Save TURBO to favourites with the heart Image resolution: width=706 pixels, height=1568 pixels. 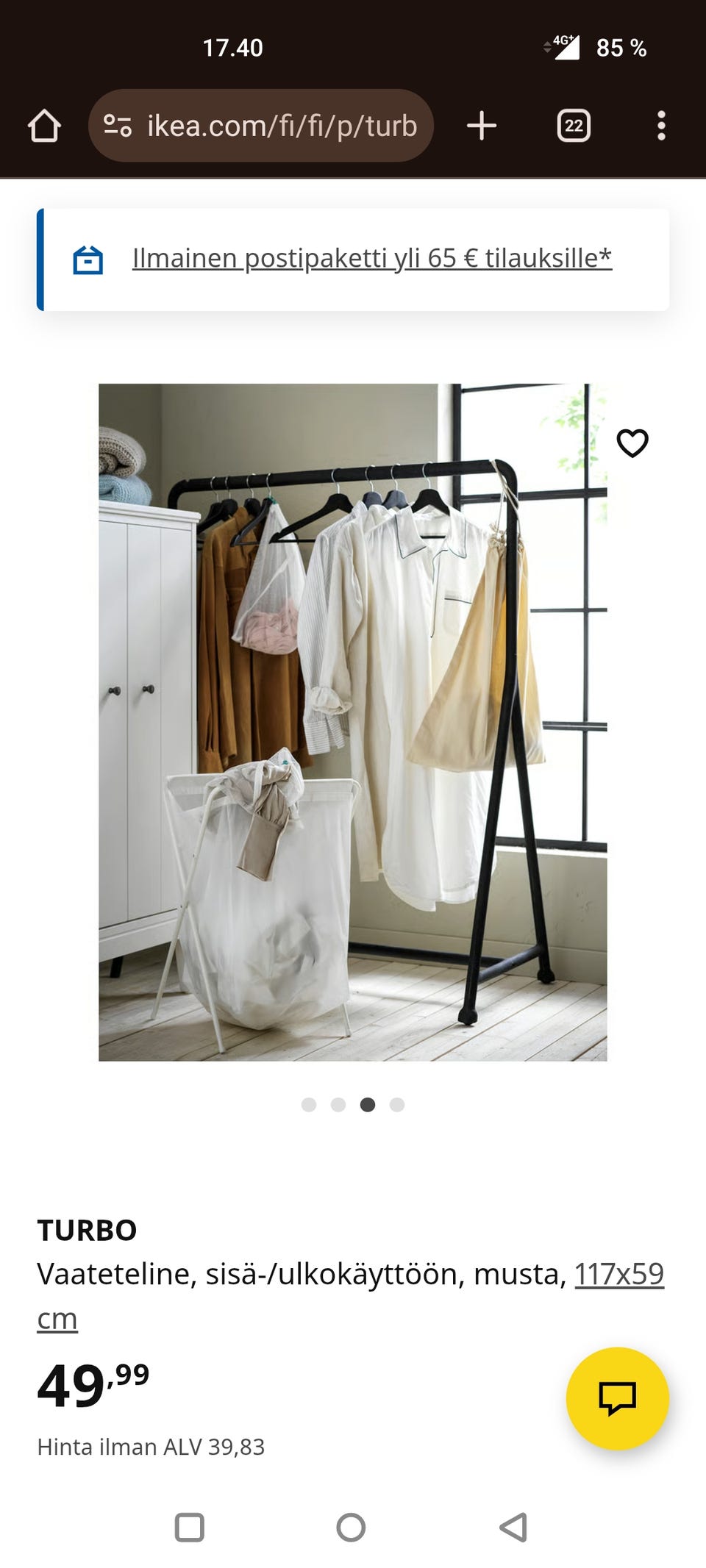(632, 443)
